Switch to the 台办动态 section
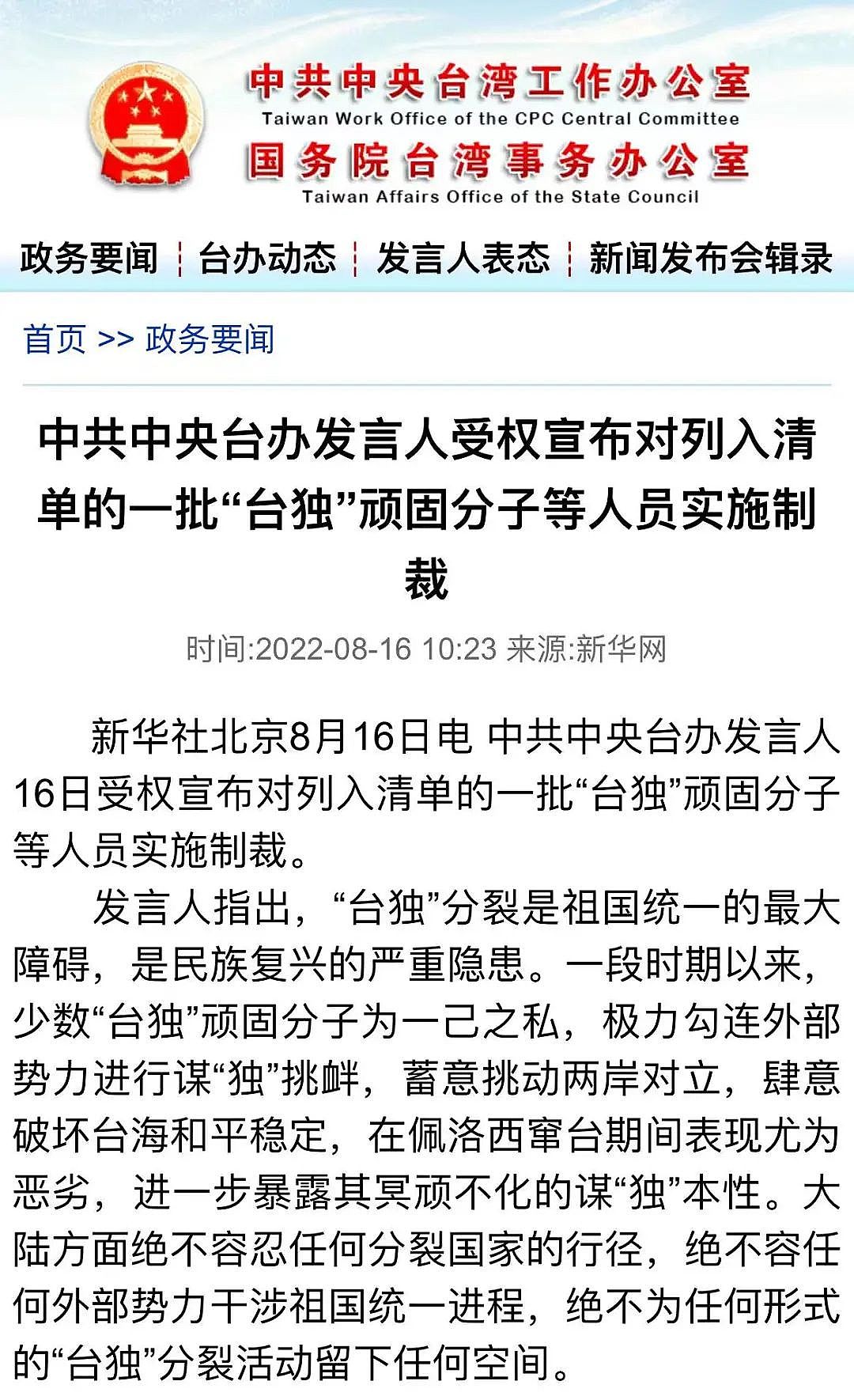The width and height of the screenshot is (854, 1400). tap(267, 259)
